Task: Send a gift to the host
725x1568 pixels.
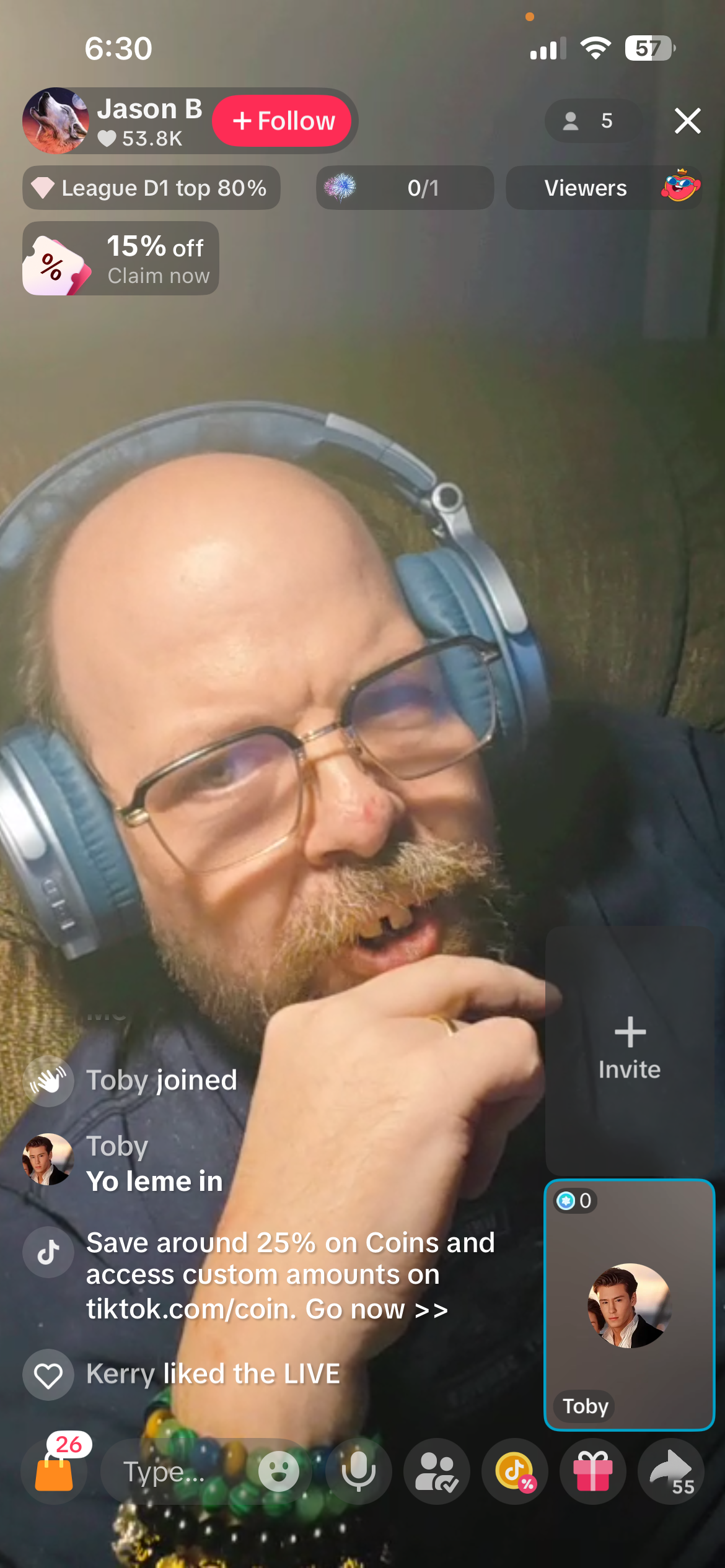Action: (x=593, y=1471)
